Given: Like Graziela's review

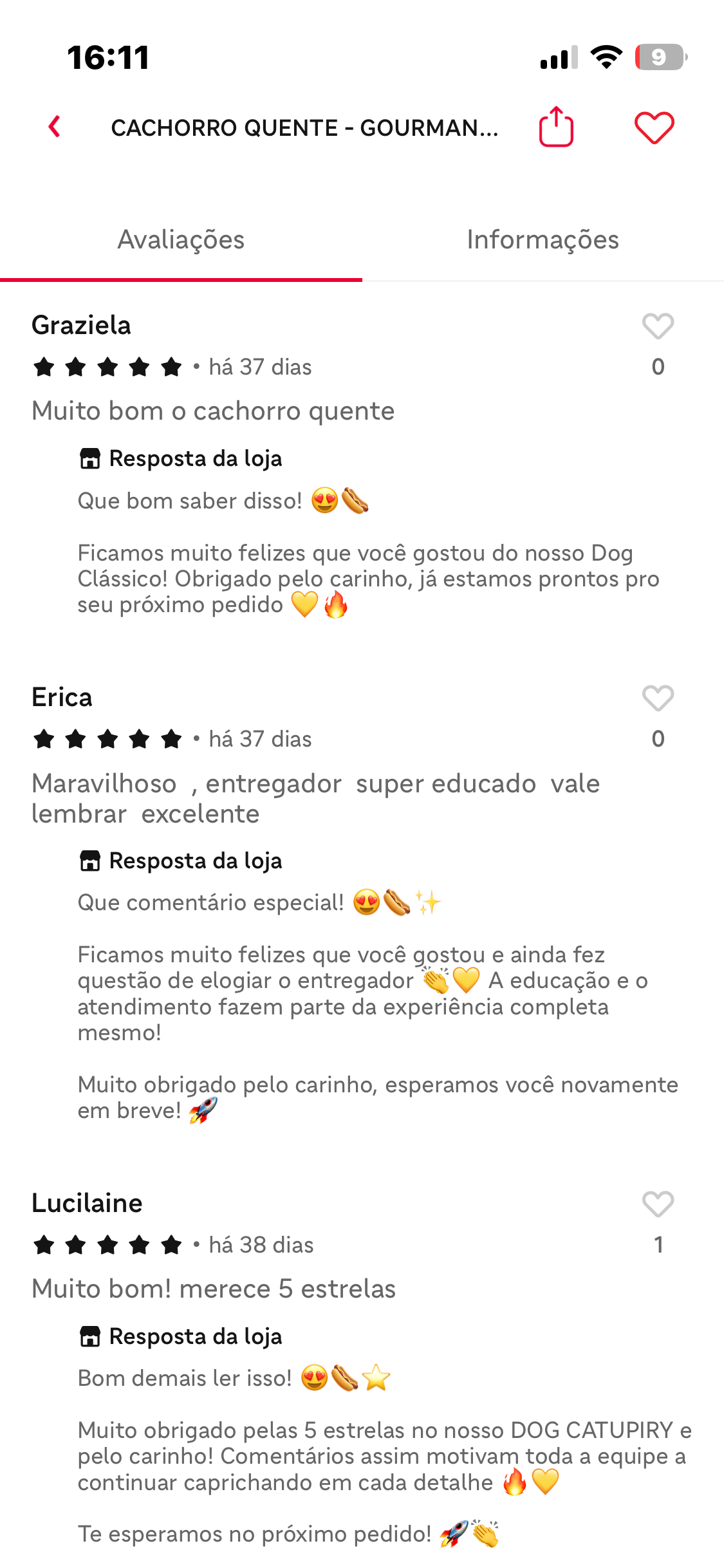Looking at the screenshot, I should 658,326.
